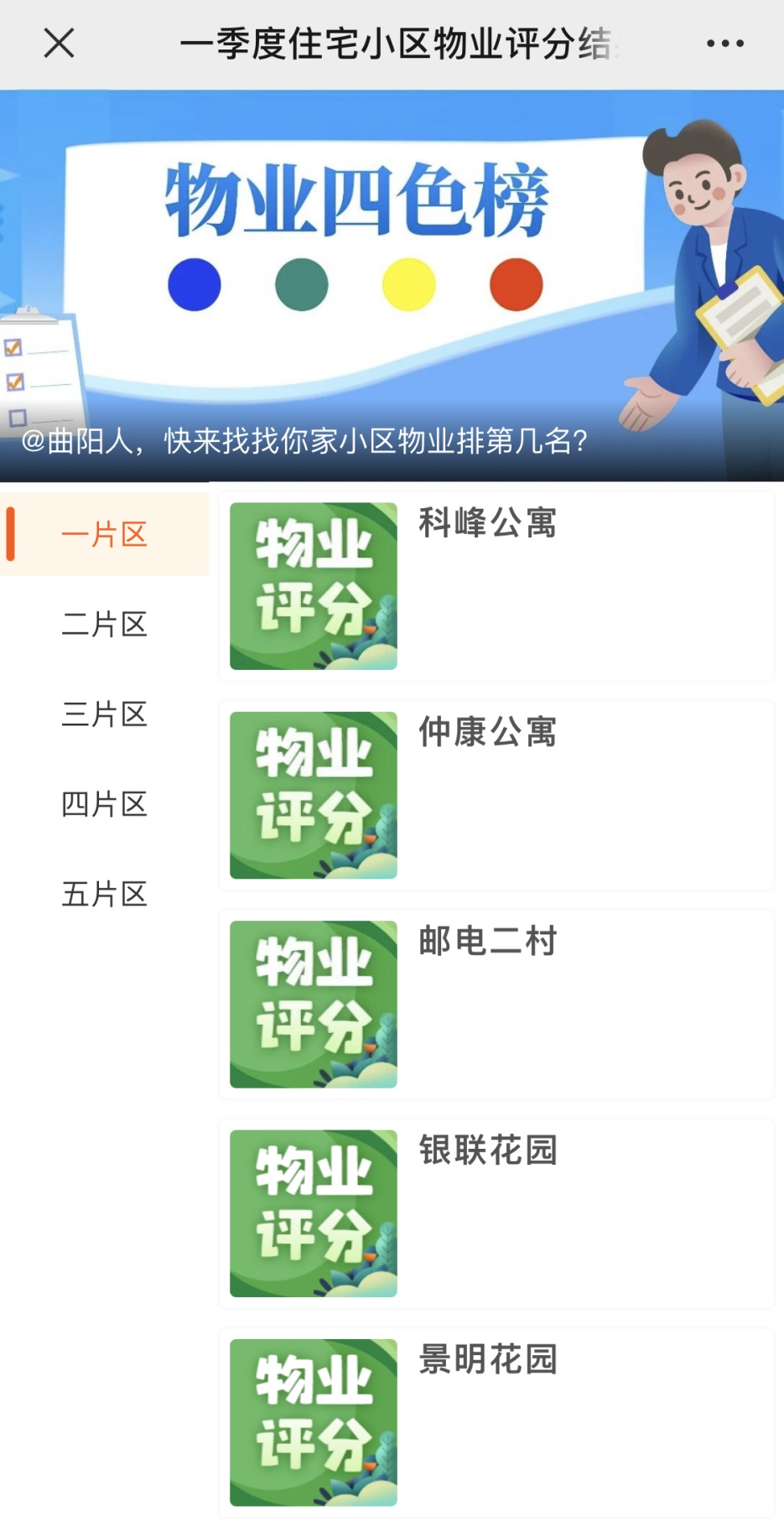View the 银联花园 property rating

pyautogui.click(x=496, y=1213)
